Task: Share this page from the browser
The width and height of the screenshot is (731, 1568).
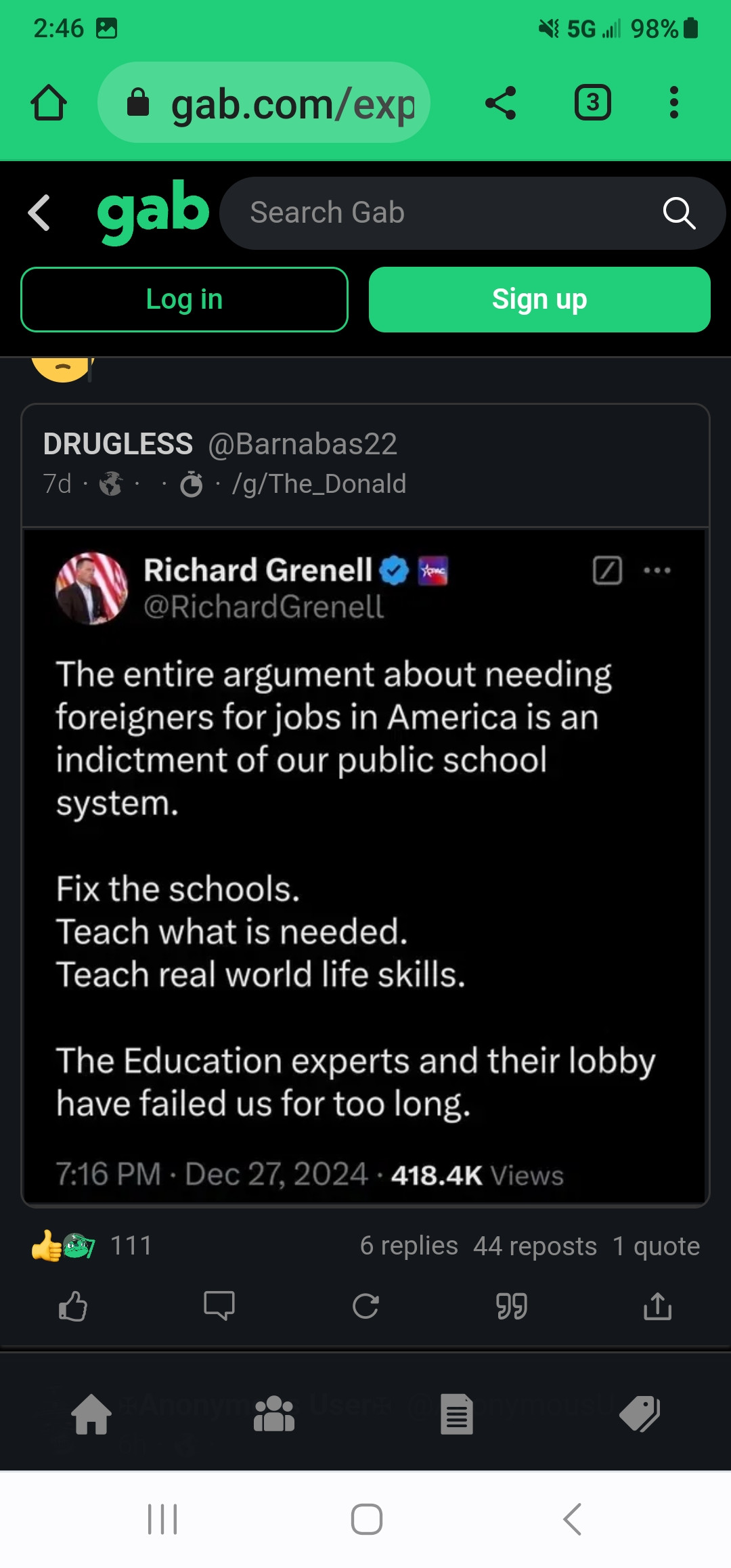Action: (501, 103)
